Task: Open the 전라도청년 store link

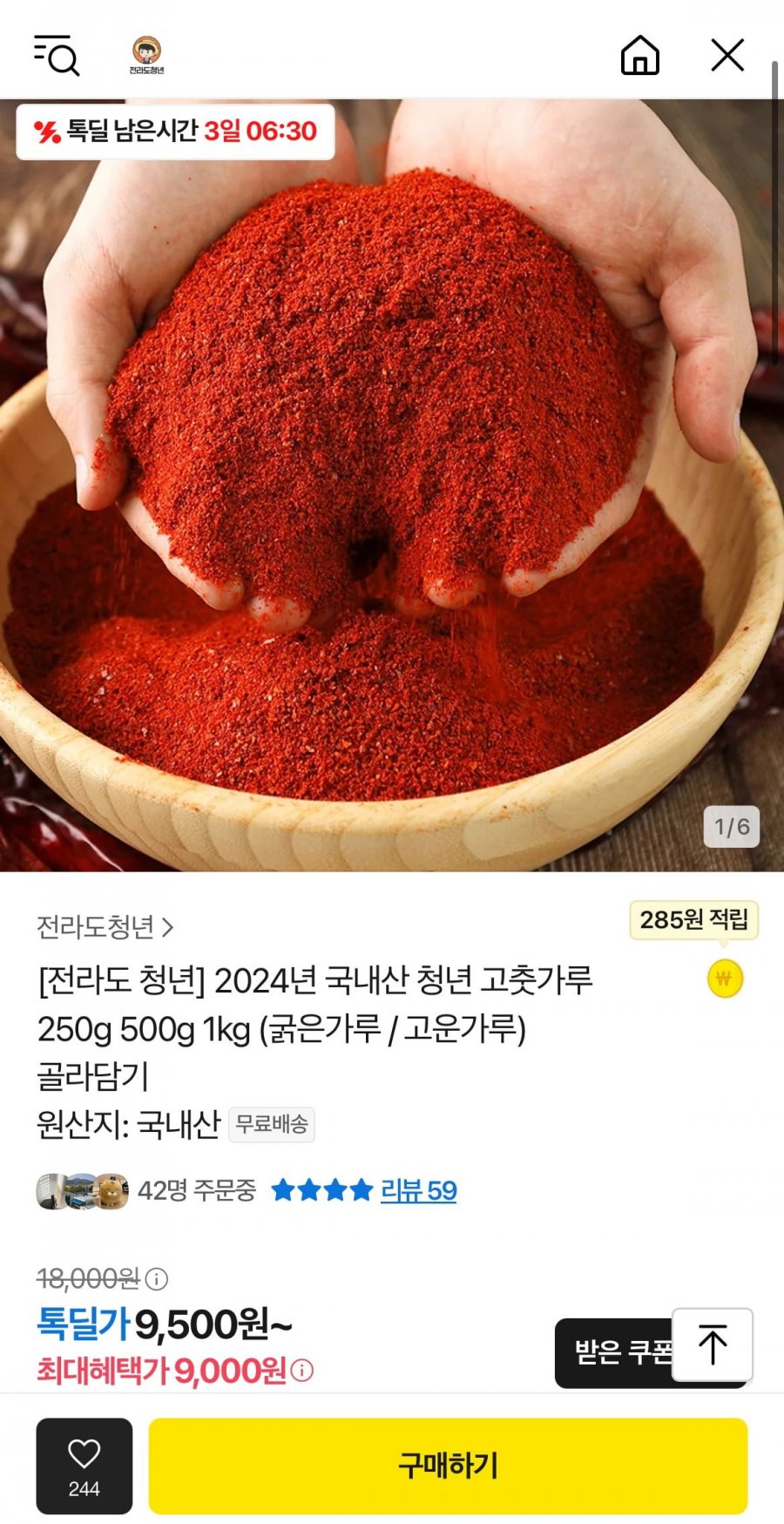Action: (105, 927)
